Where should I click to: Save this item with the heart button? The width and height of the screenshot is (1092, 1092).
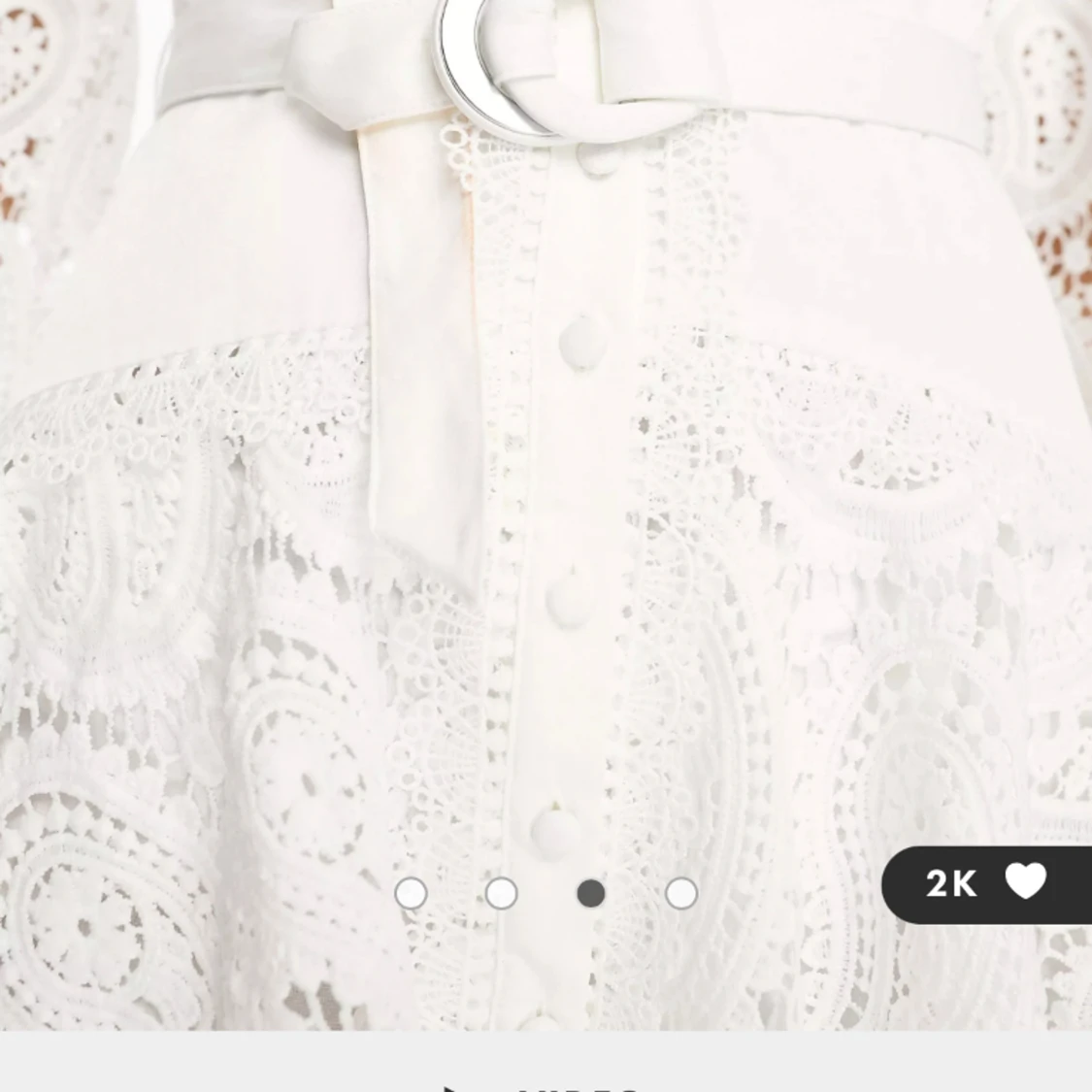[1024, 883]
